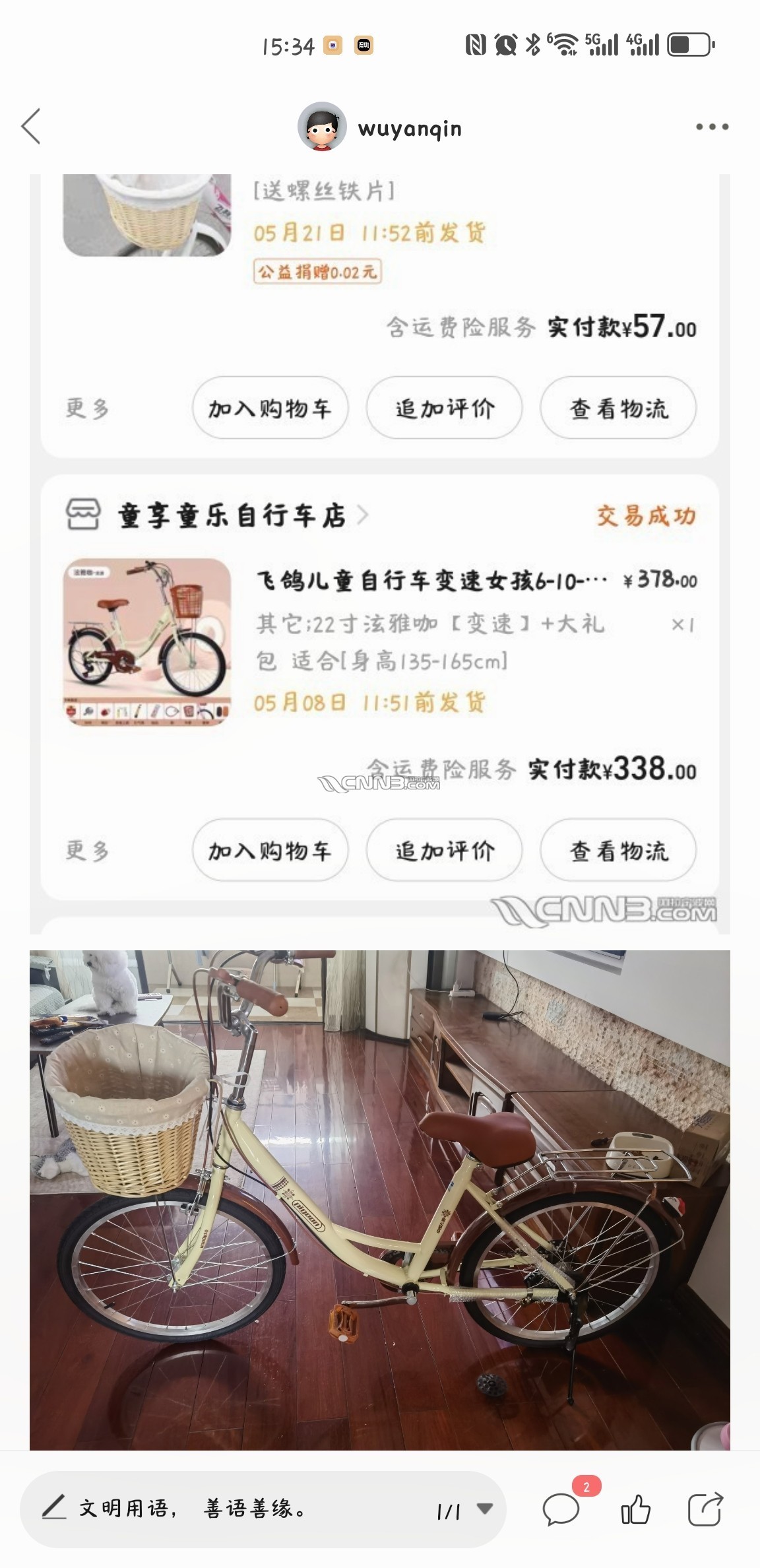Open the three-dot overflow menu
Image resolution: width=760 pixels, height=1568 pixels.
tap(712, 127)
